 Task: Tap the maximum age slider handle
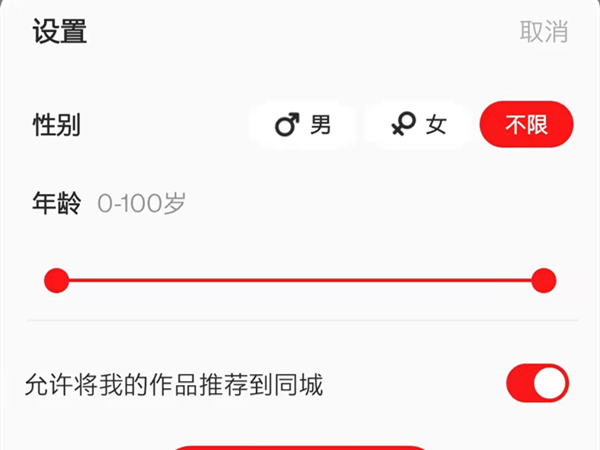click(x=543, y=280)
